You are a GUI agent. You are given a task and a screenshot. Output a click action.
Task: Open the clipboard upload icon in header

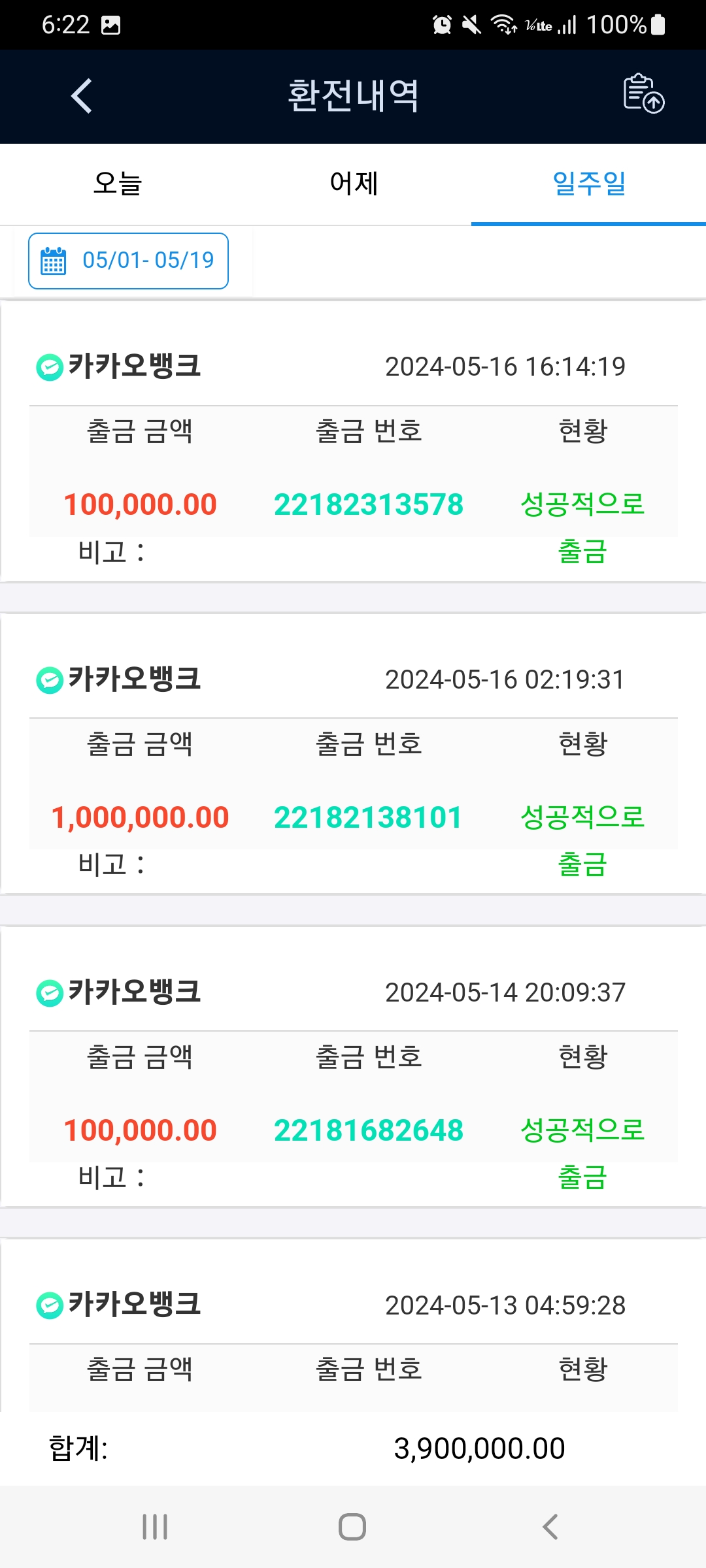tap(643, 94)
